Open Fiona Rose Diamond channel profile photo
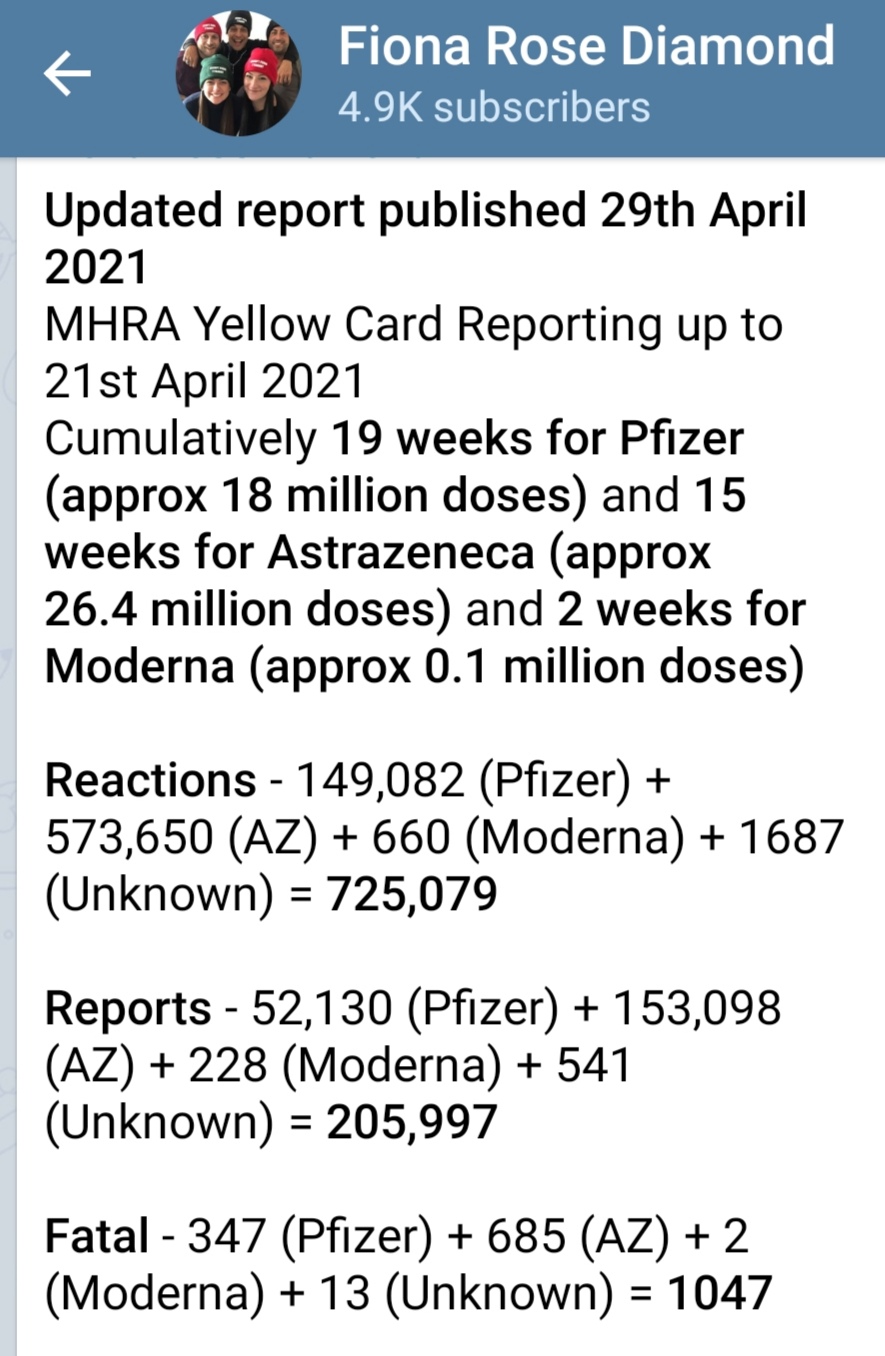This screenshot has height=1356, width=885. 238,74
